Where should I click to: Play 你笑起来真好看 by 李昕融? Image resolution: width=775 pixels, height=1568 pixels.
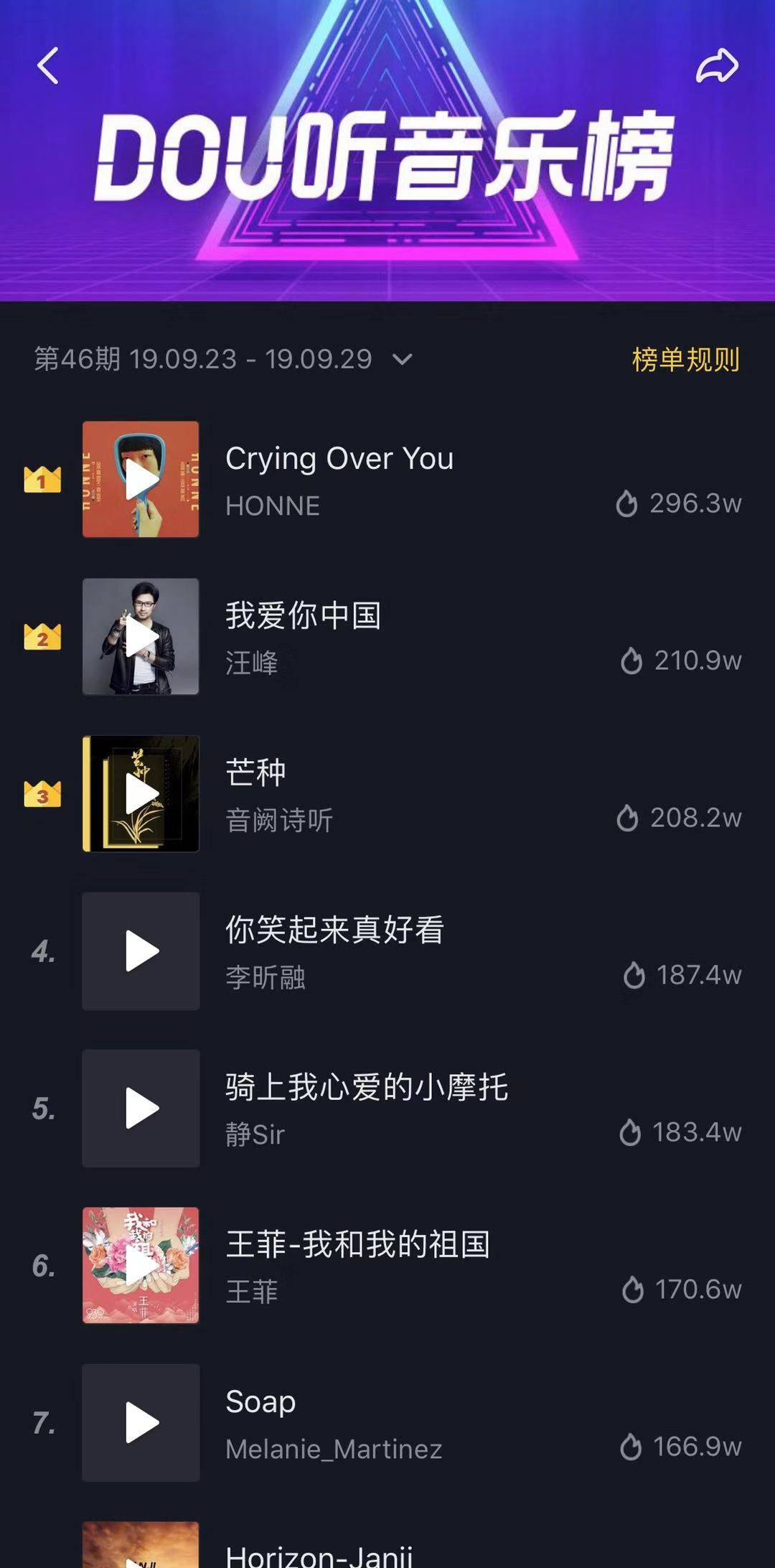[x=141, y=951]
